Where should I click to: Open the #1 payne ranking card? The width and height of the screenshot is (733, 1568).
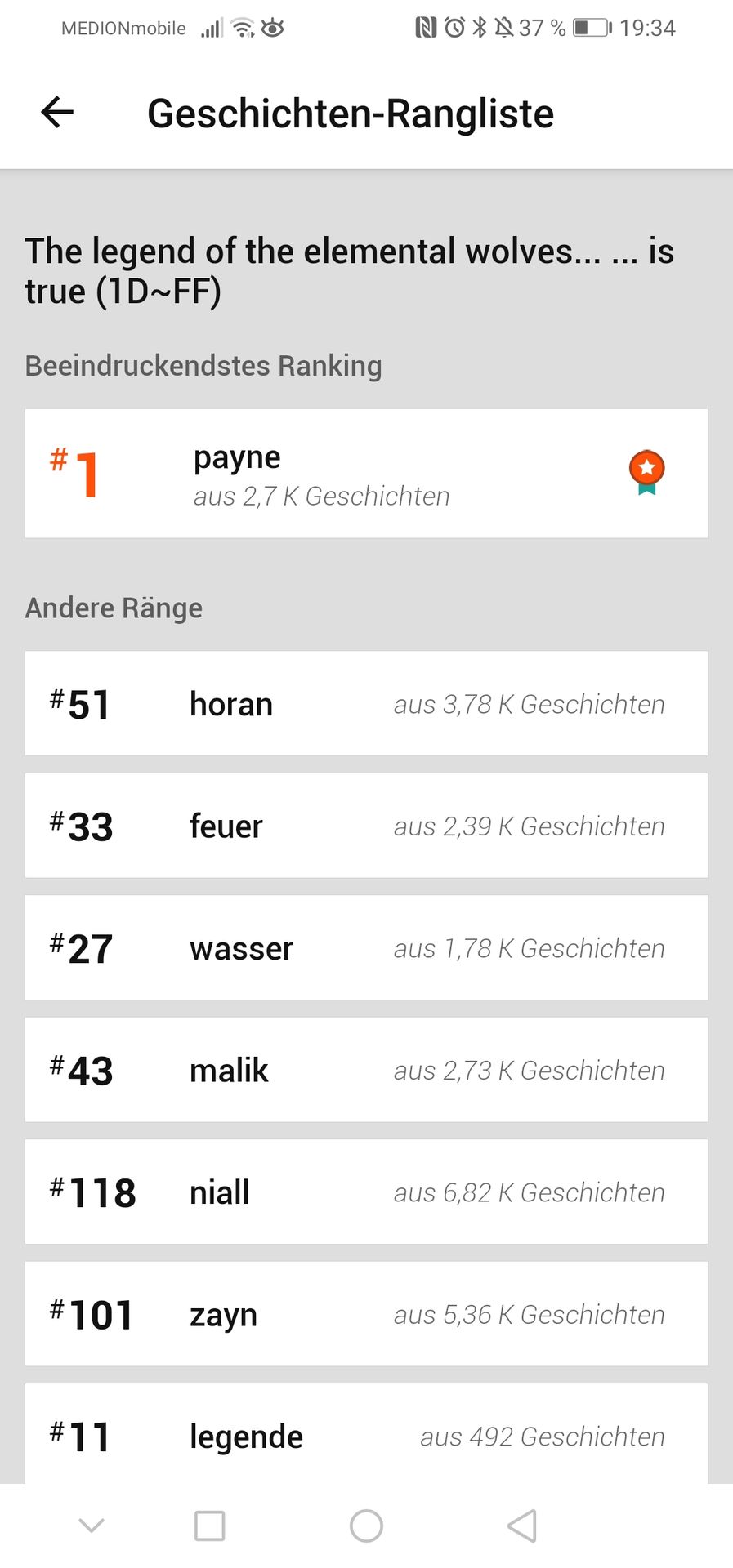pos(366,474)
